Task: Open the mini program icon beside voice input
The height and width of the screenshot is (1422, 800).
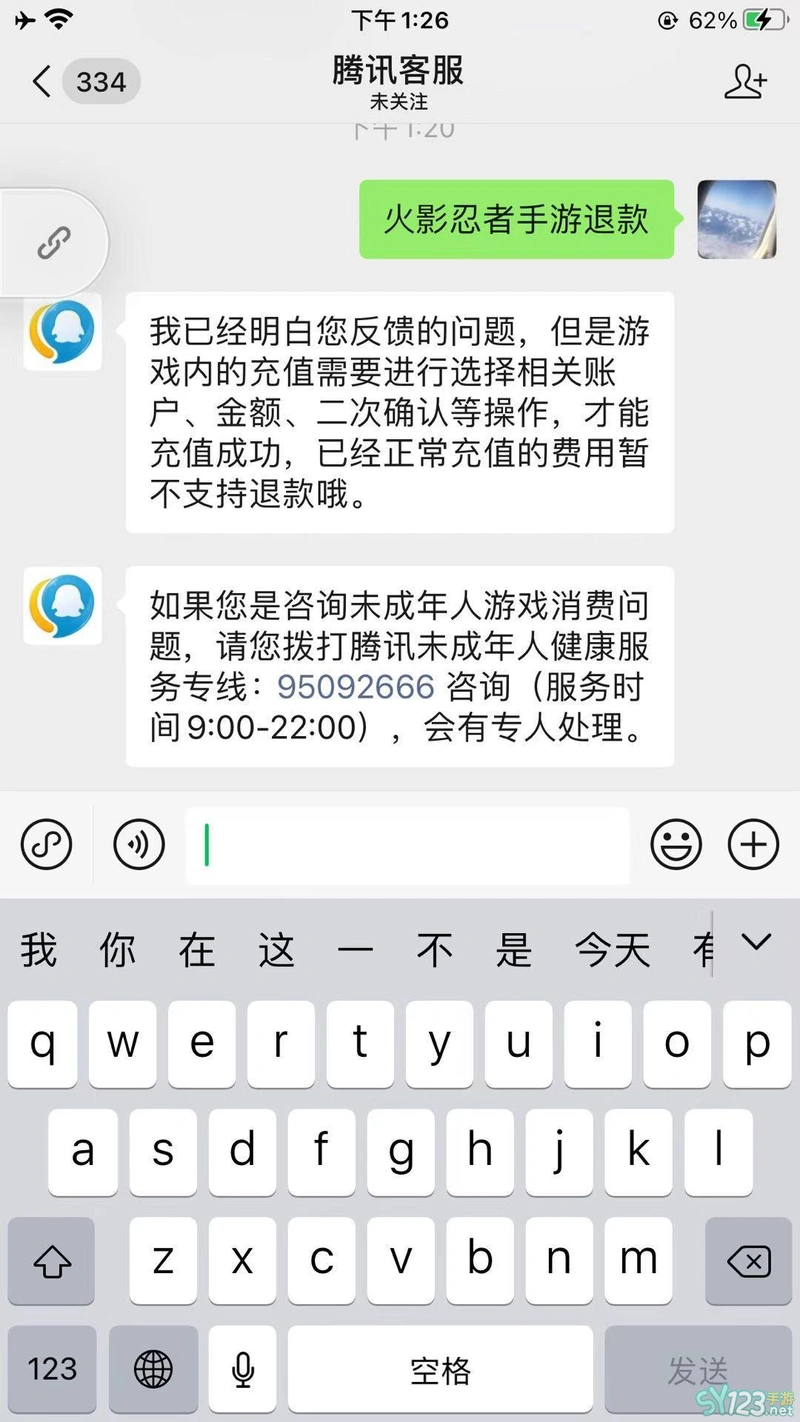Action: pos(47,845)
